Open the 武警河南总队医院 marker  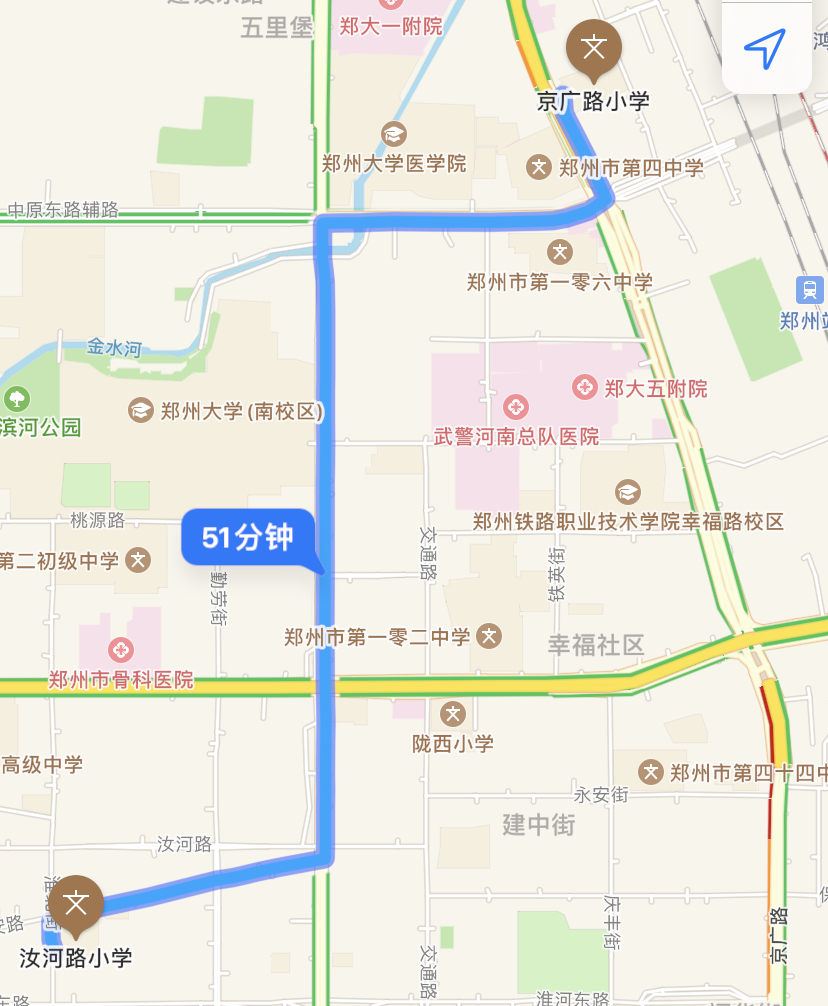tap(516, 407)
